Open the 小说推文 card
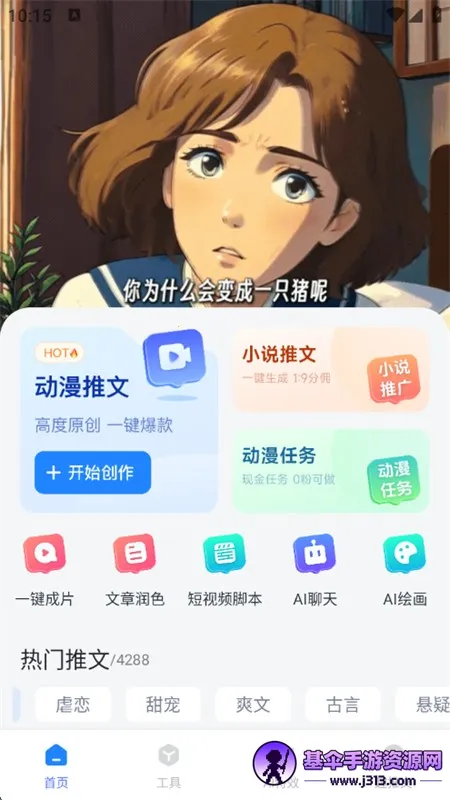Viewport: 450px width, 800px height. tap(331, 369)
